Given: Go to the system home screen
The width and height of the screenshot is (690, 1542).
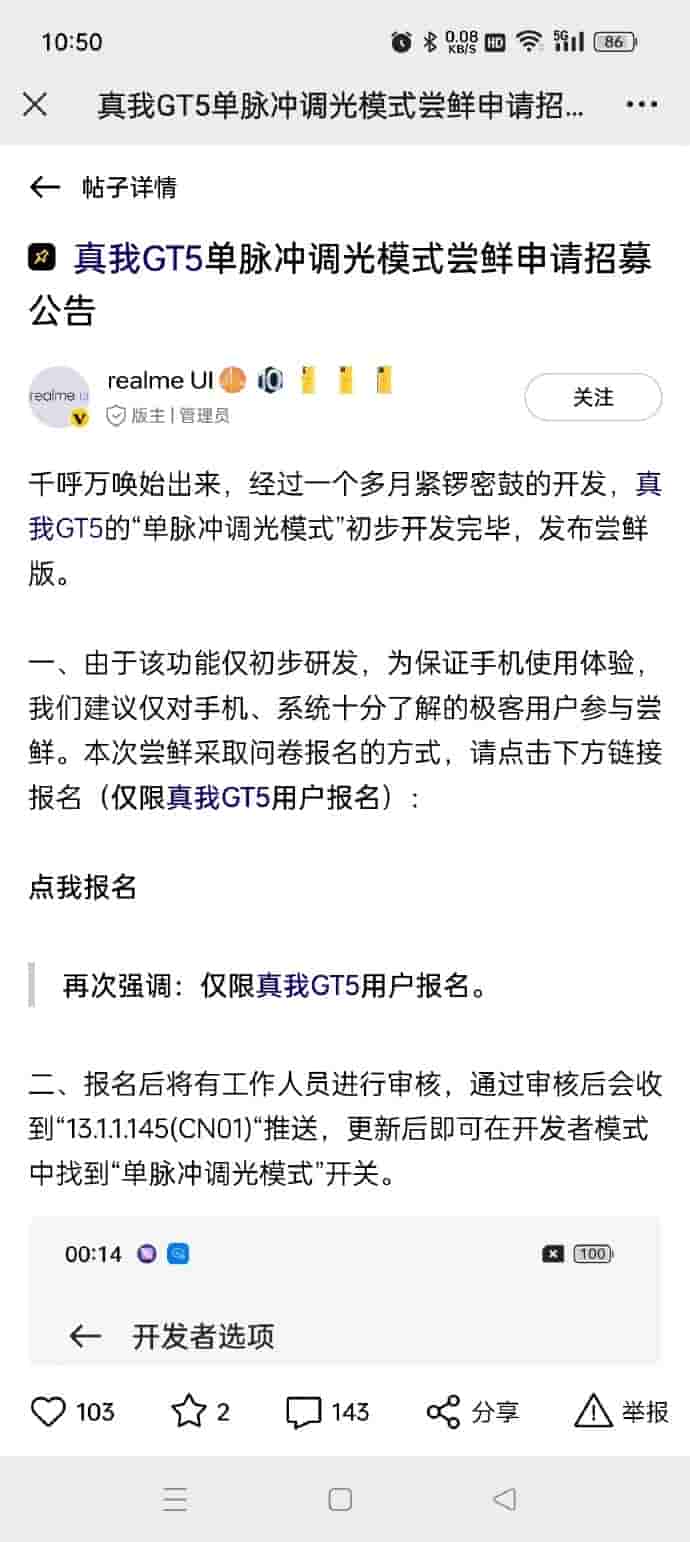Looking at the screenshot, I should (x=340, y=1499).
